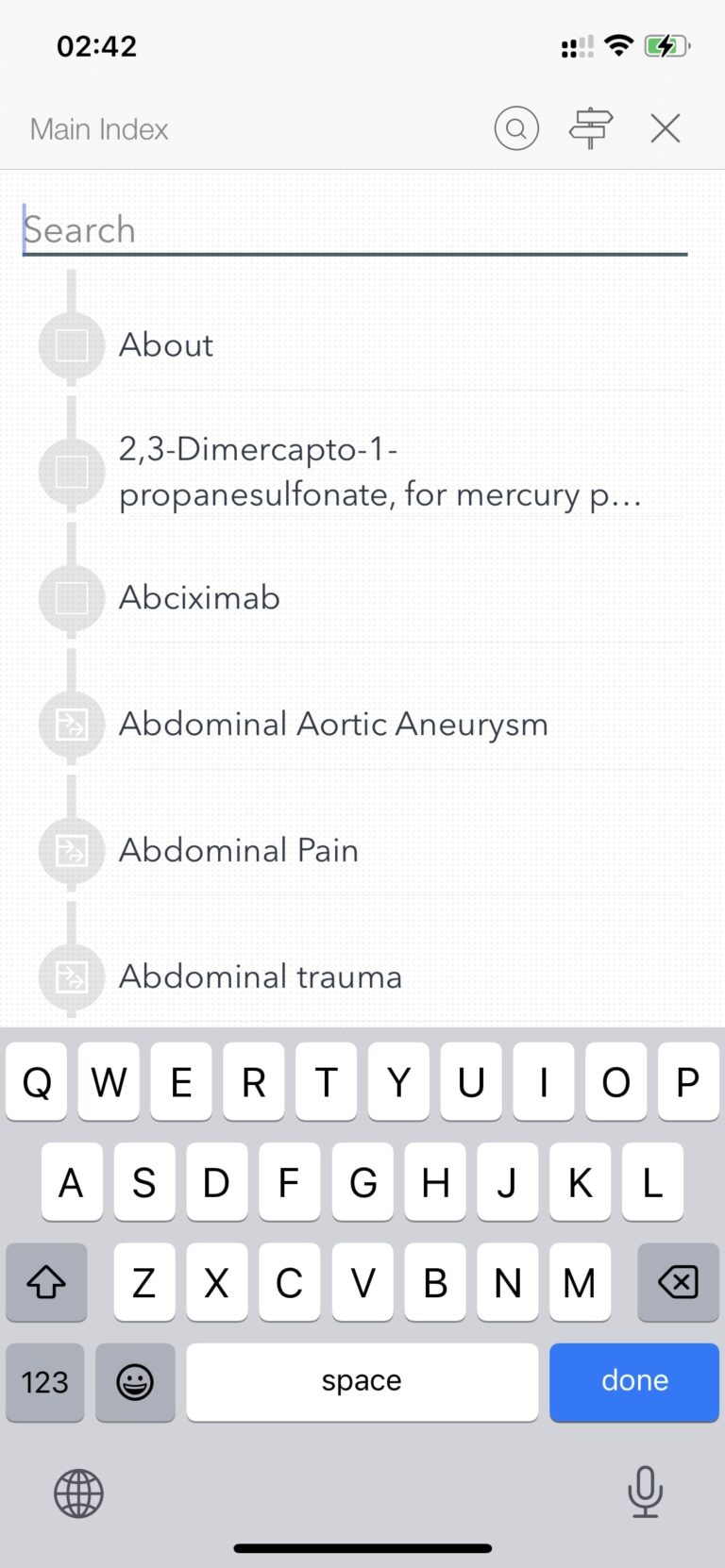Tap the space bar
Screen dimensions: 725x1568
click(362, 1382)
